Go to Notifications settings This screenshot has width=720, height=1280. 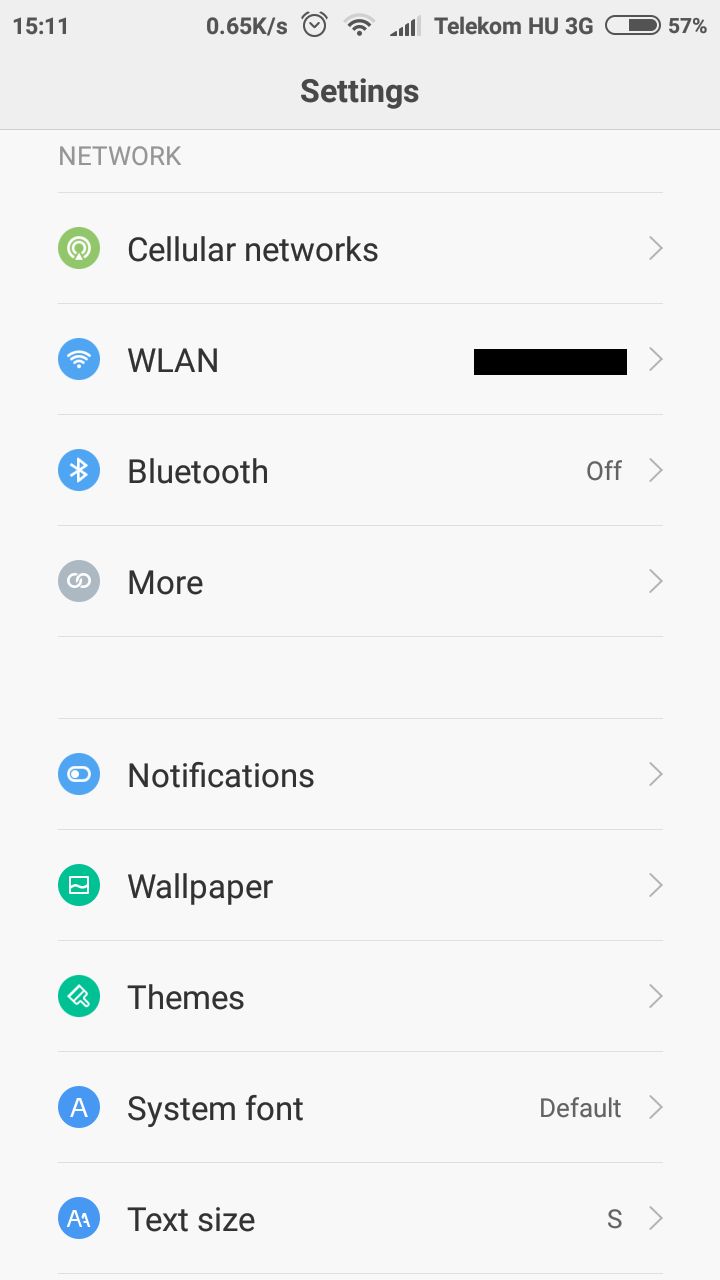point(360,775)
